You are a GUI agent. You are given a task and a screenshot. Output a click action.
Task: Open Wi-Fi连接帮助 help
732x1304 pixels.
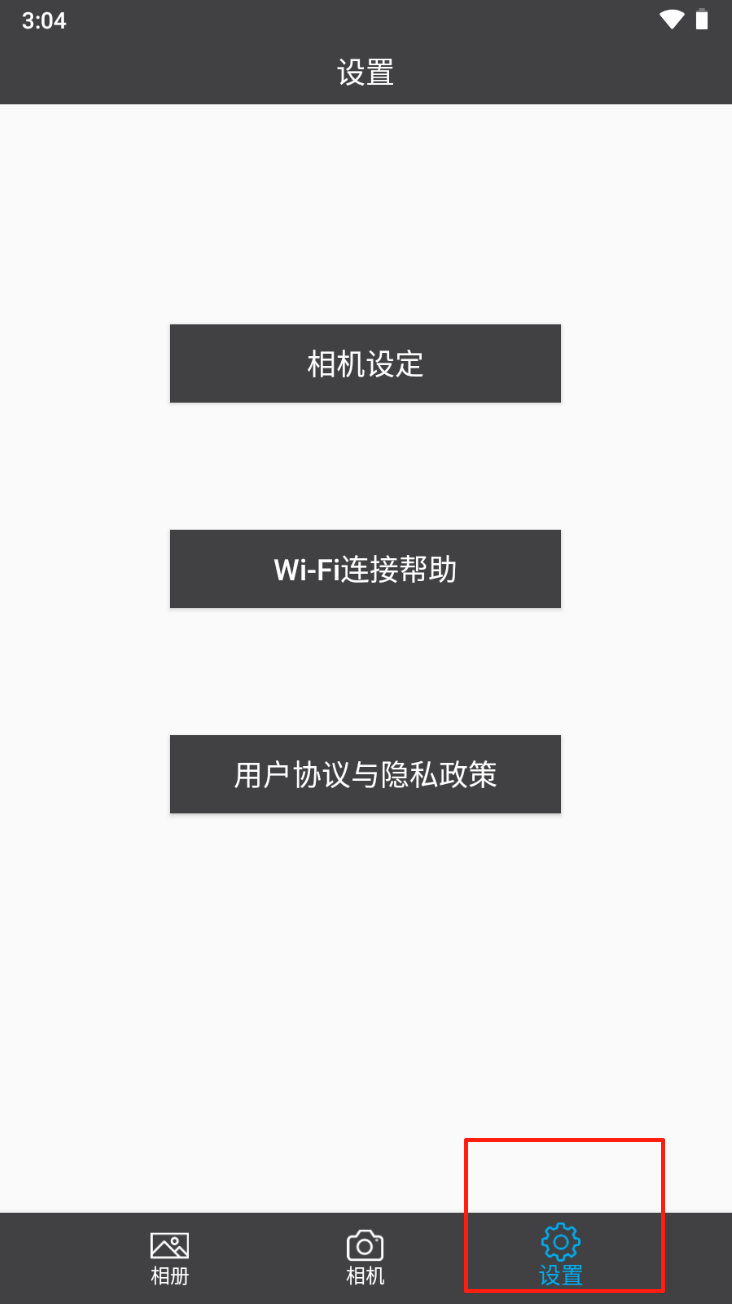[365, 569]
